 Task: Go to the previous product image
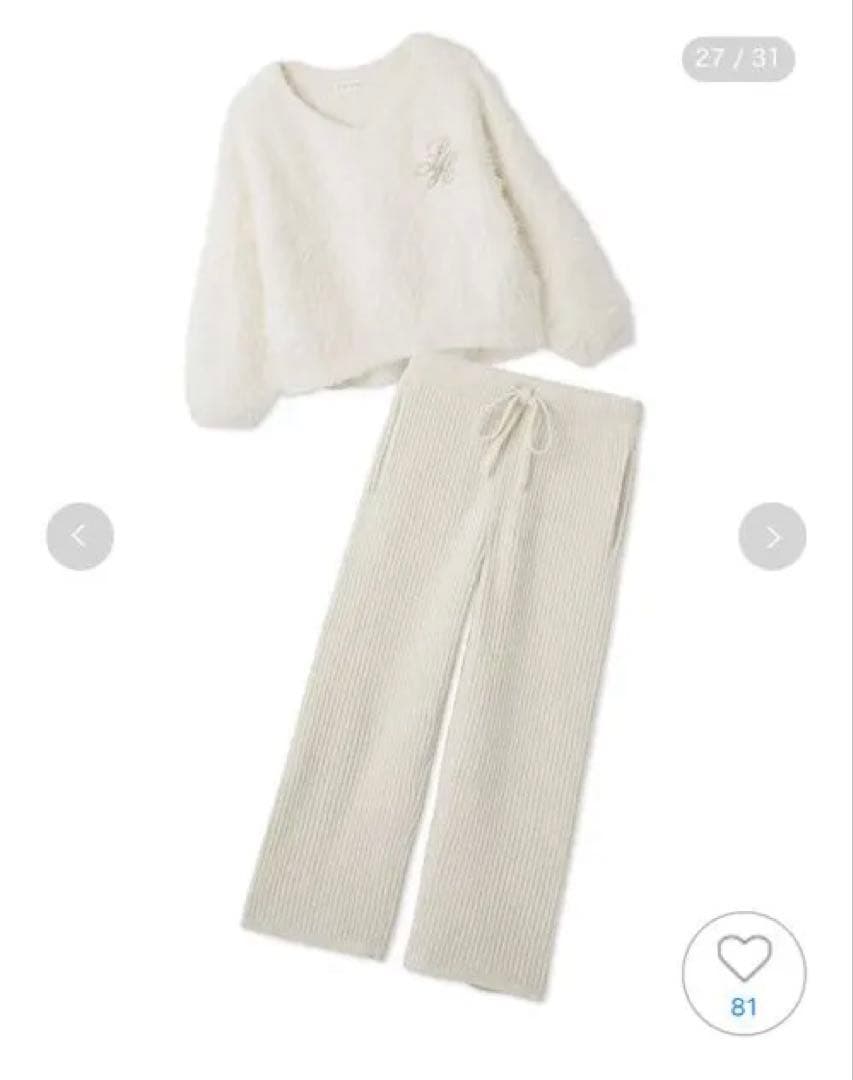coord(80,536)
